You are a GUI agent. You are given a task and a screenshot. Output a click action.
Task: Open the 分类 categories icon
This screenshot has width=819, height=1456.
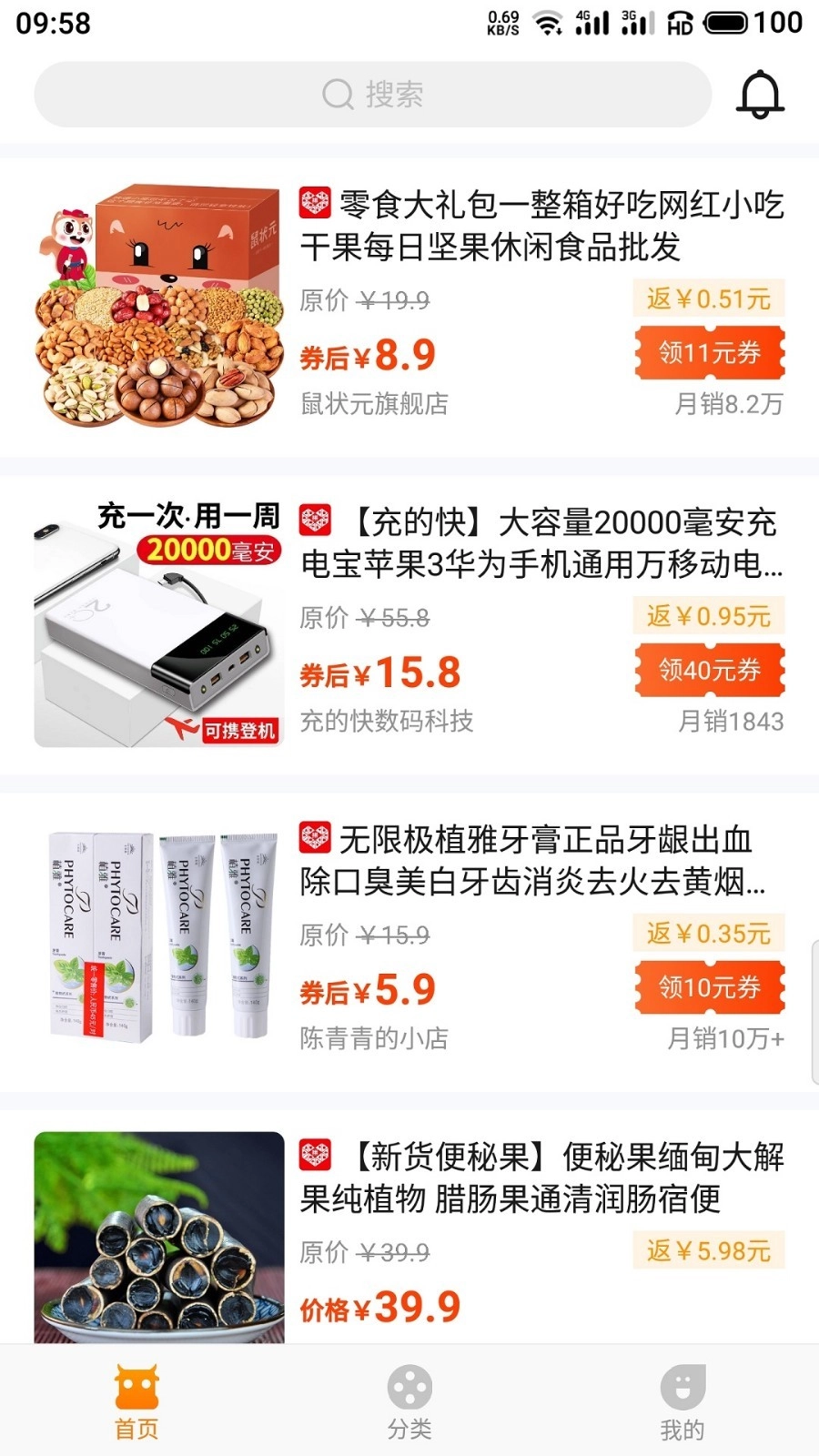409,1387
